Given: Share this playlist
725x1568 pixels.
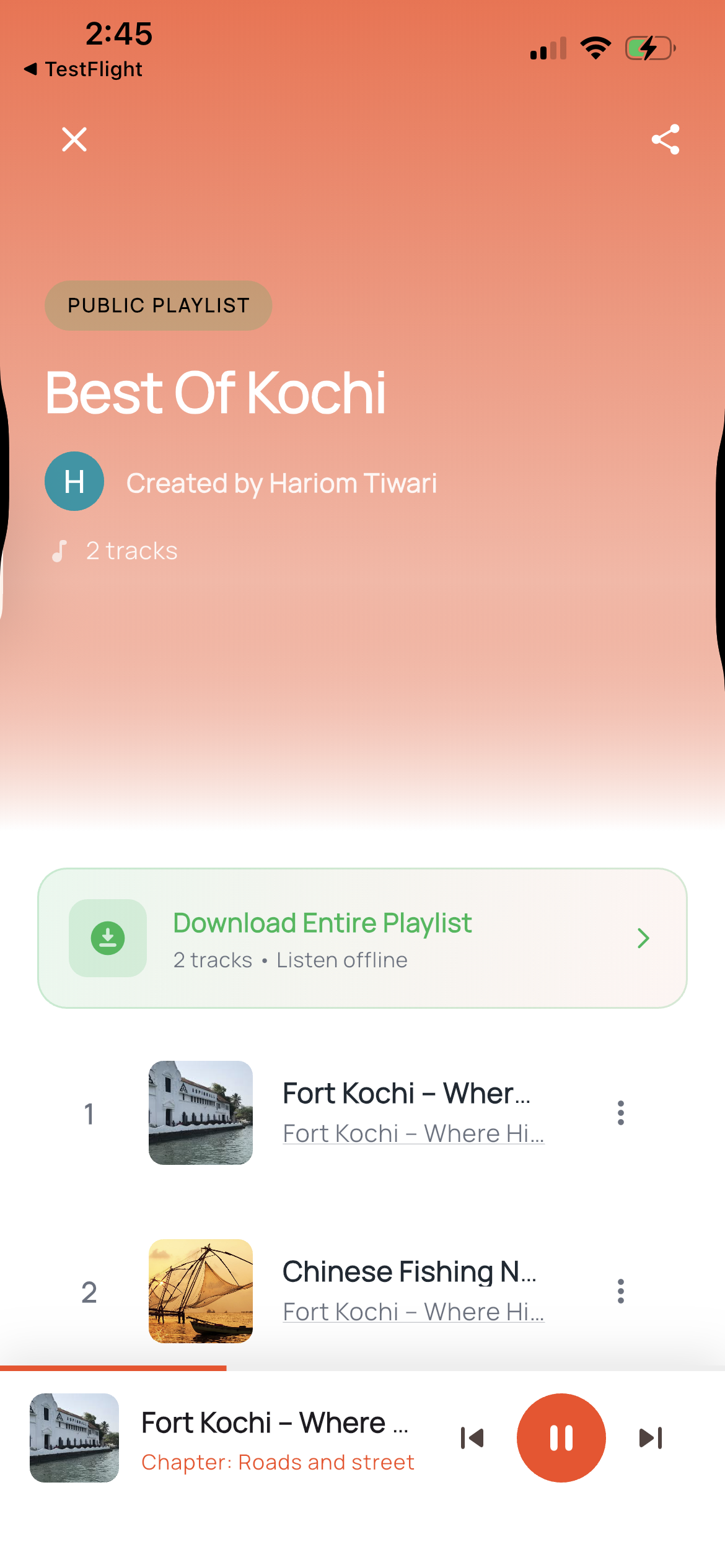Looking at the screenshot, I should click(x=666, y=139).
